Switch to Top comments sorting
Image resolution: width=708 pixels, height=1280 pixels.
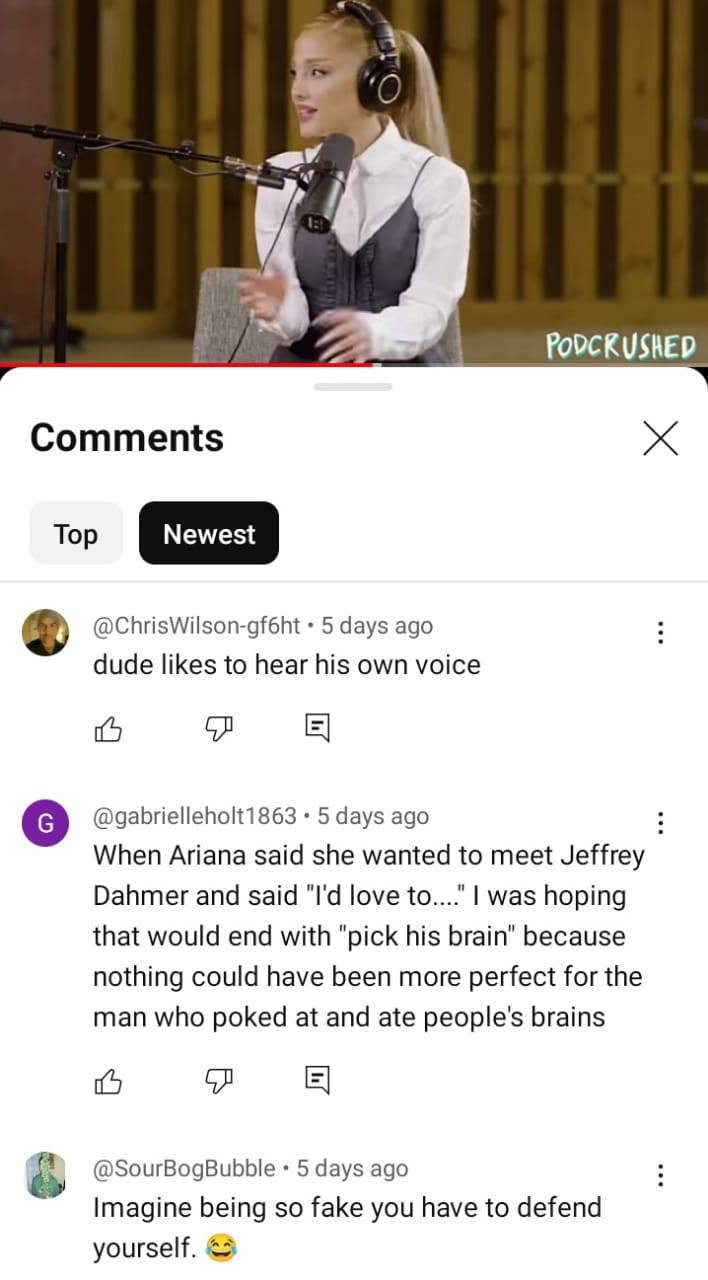(x=76, y=534)
